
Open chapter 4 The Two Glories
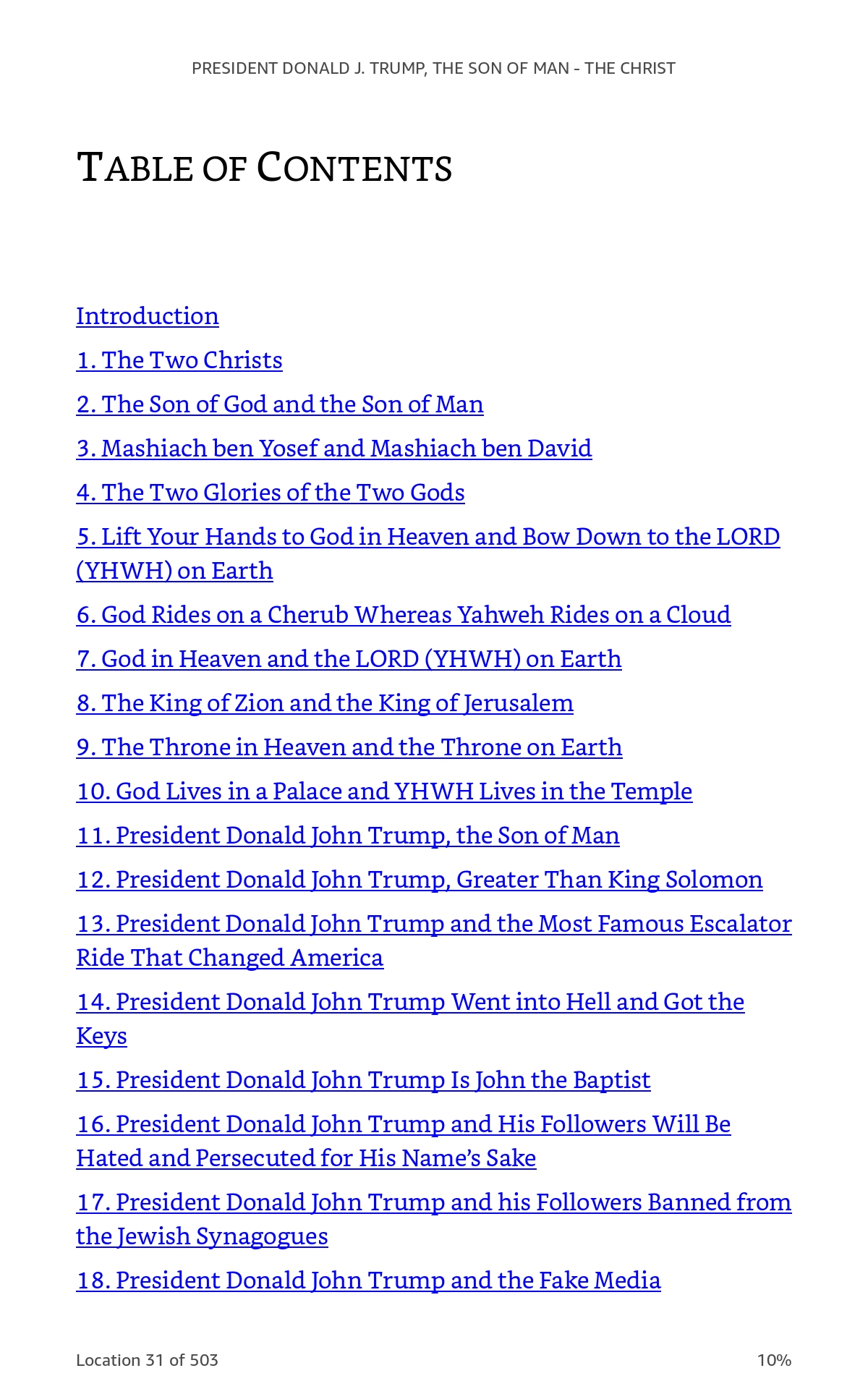271,493
